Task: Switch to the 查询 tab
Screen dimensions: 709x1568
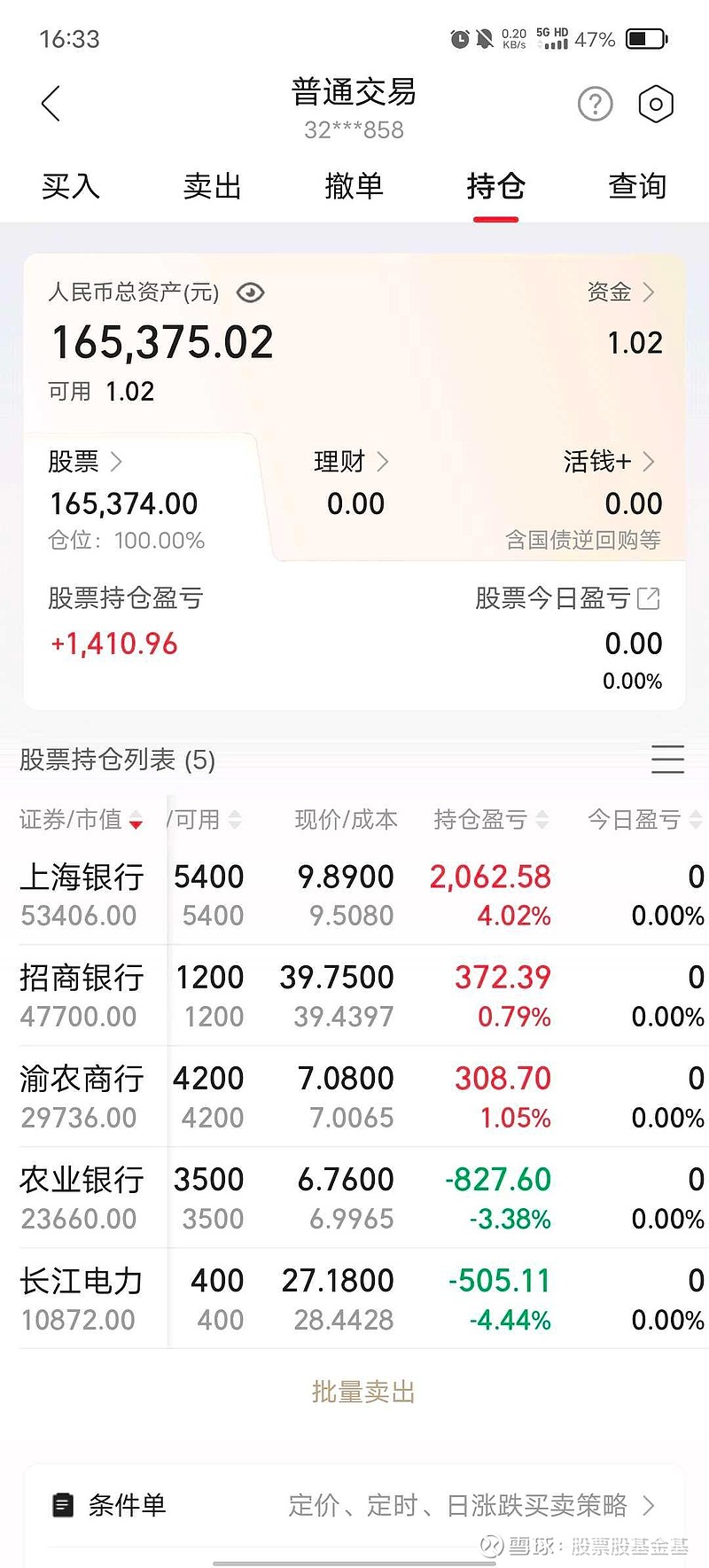Action: tap(637, 186)
